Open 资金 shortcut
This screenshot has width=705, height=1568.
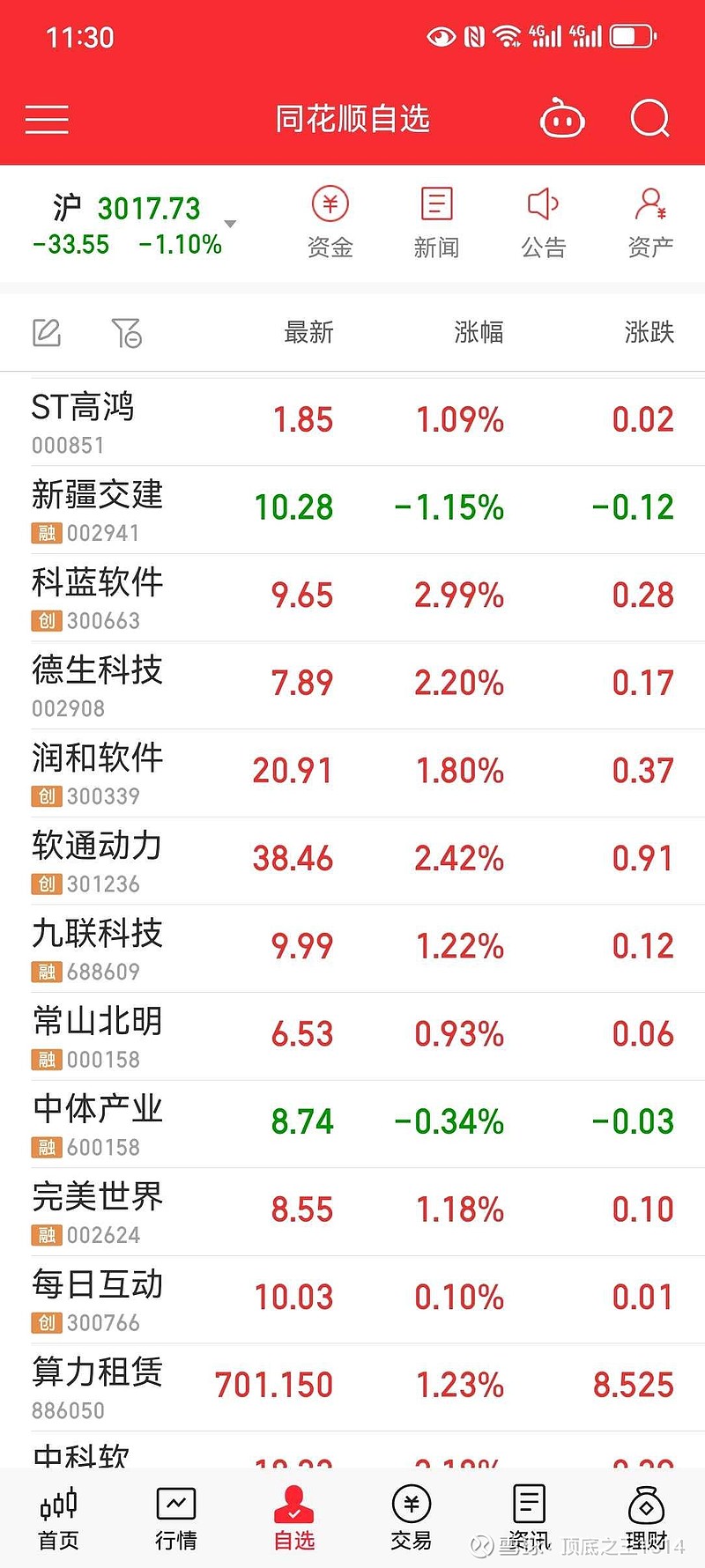330,223
